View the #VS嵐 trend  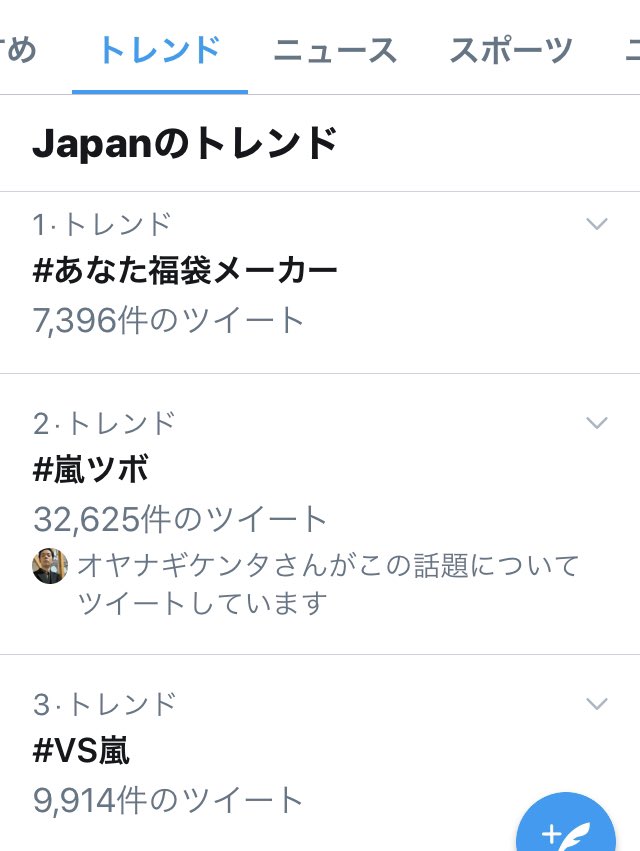[82, 751]
